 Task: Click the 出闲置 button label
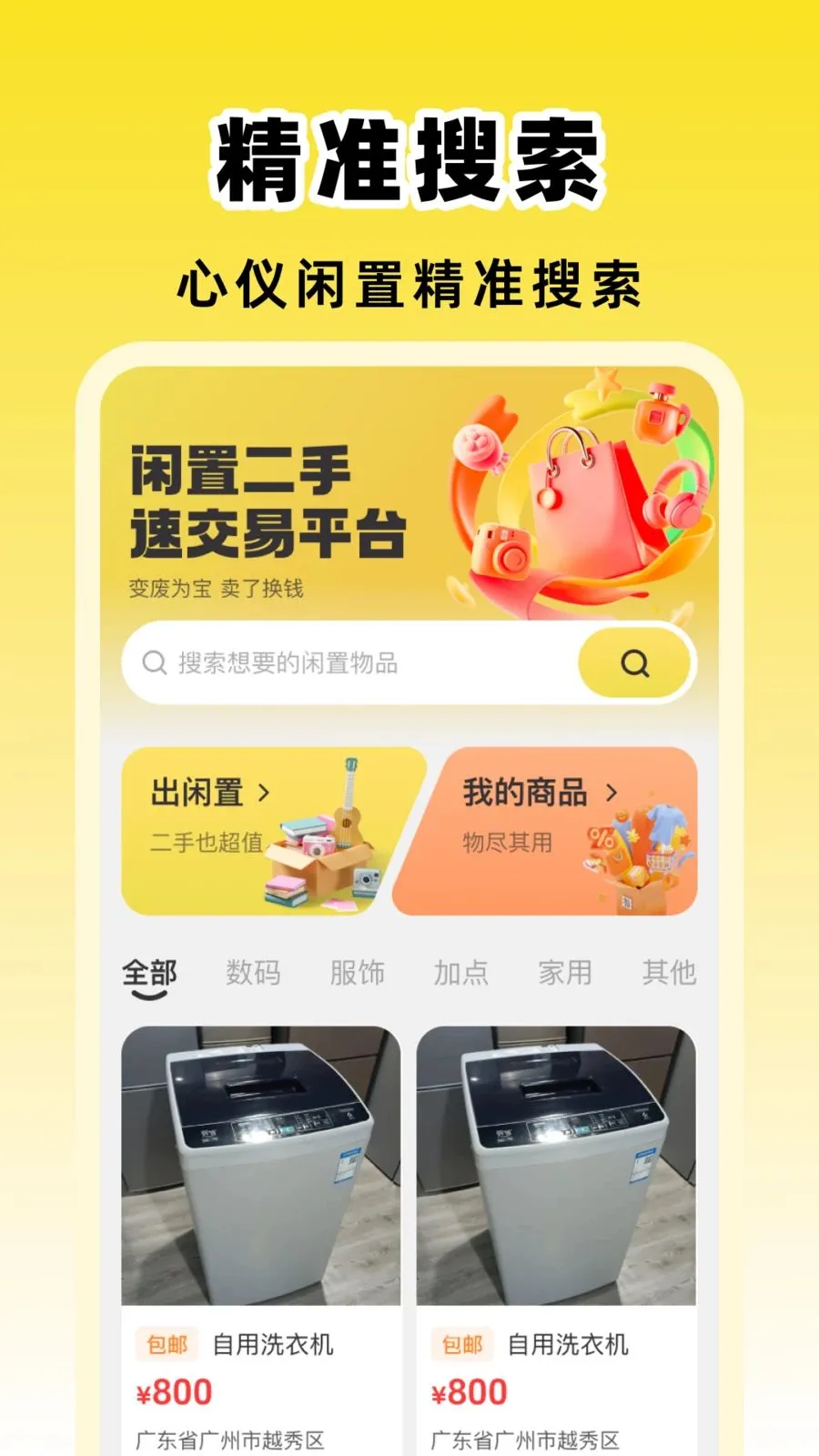click(197, 794)
